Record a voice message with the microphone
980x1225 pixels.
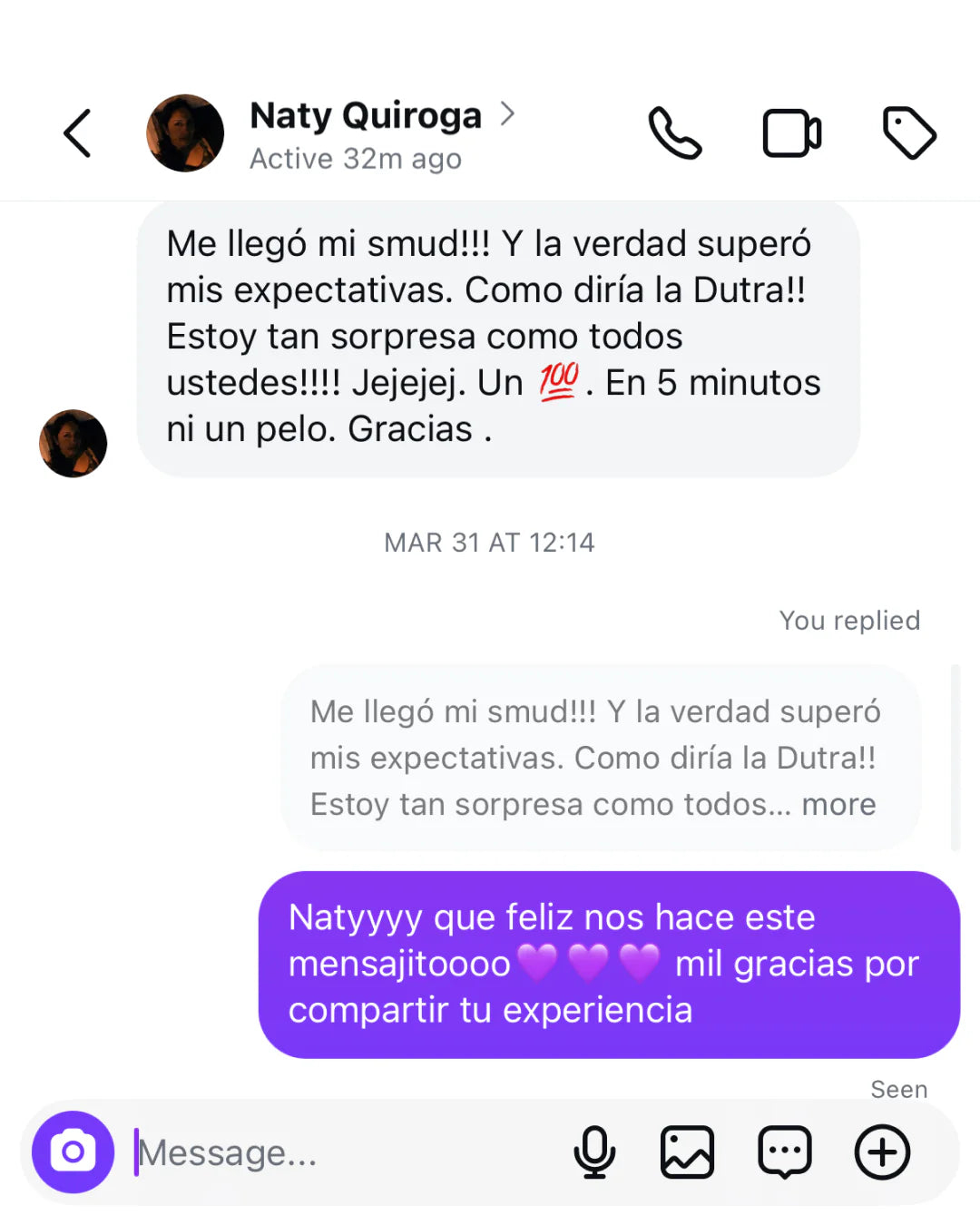pos(594,1152)
